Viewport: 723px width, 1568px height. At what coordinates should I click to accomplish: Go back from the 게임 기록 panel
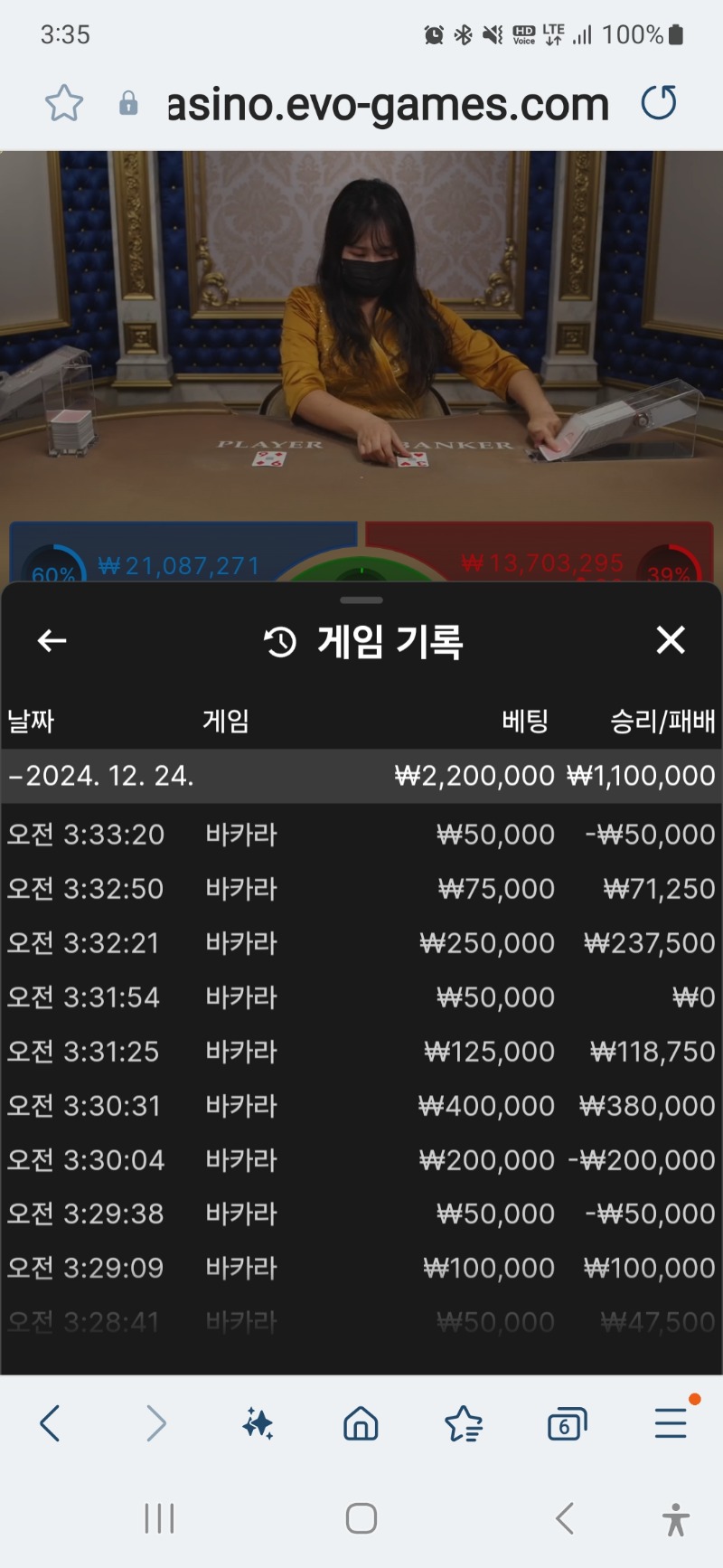[52, 641]
